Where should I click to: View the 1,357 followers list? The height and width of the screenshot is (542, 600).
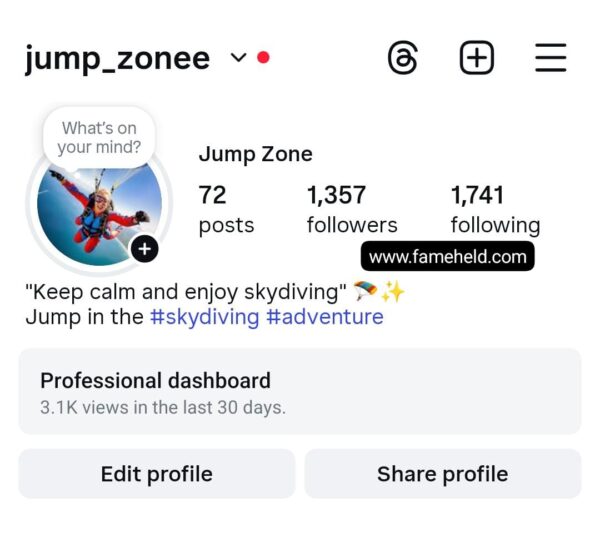click(x=351, y=209)
